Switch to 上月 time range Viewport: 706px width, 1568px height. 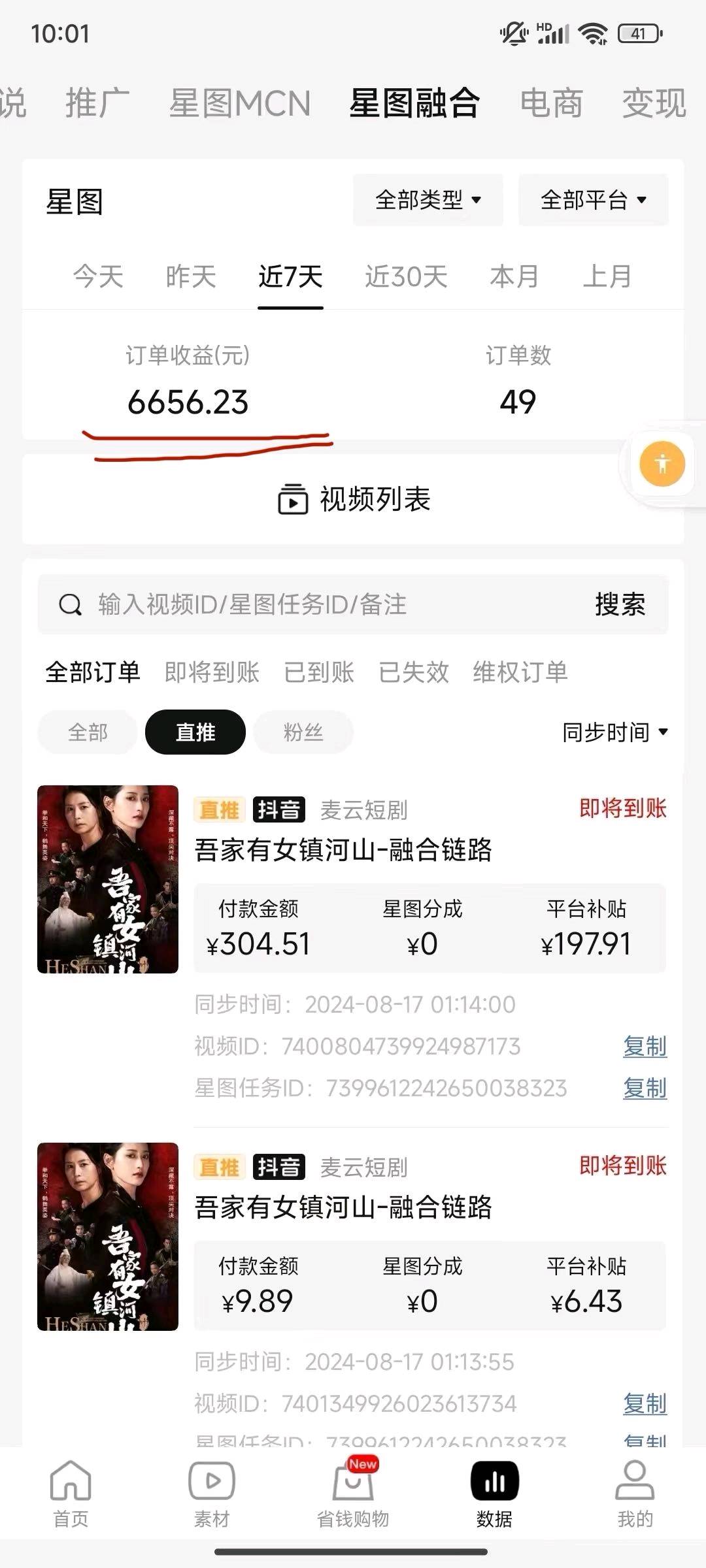(x=607, y=276)
